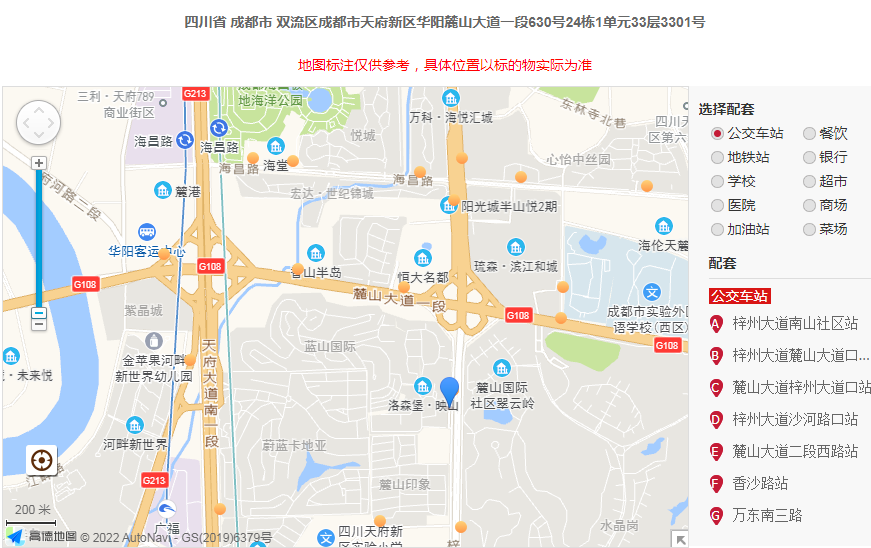Pick the 医院 radio option
The image size is (871, 548).
[x=717, y=205]
